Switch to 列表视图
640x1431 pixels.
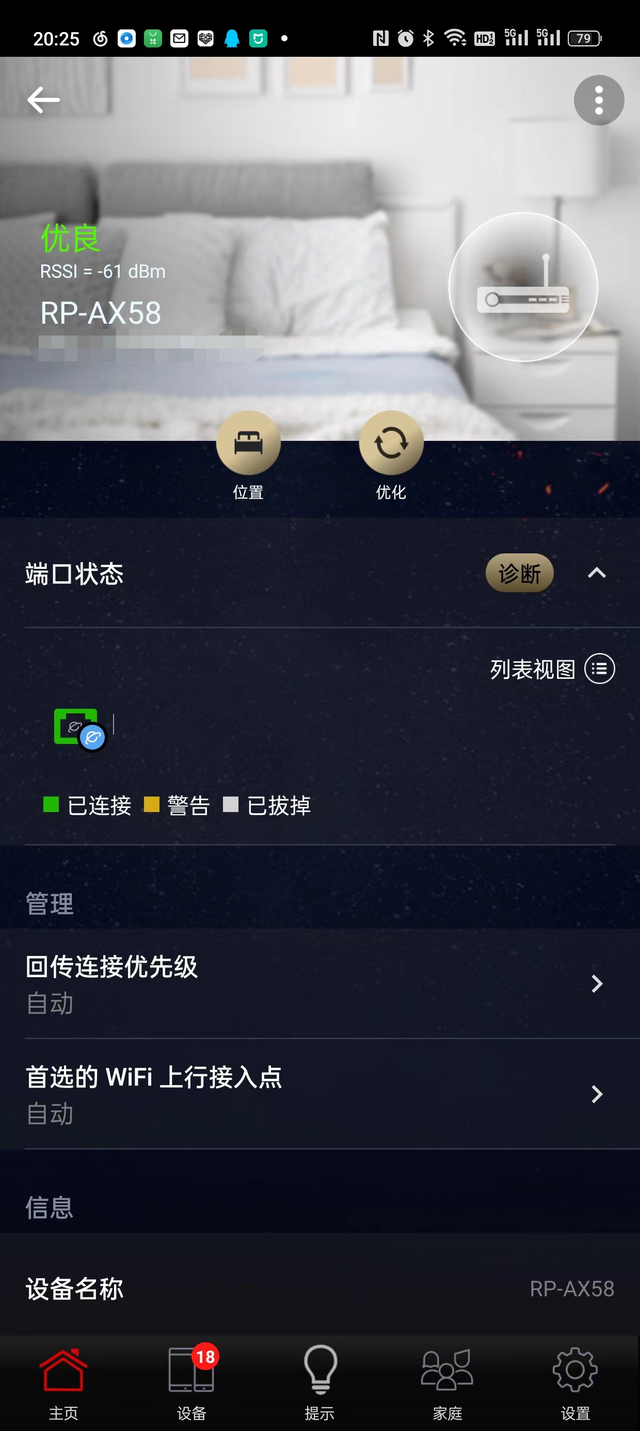point(552,669)
